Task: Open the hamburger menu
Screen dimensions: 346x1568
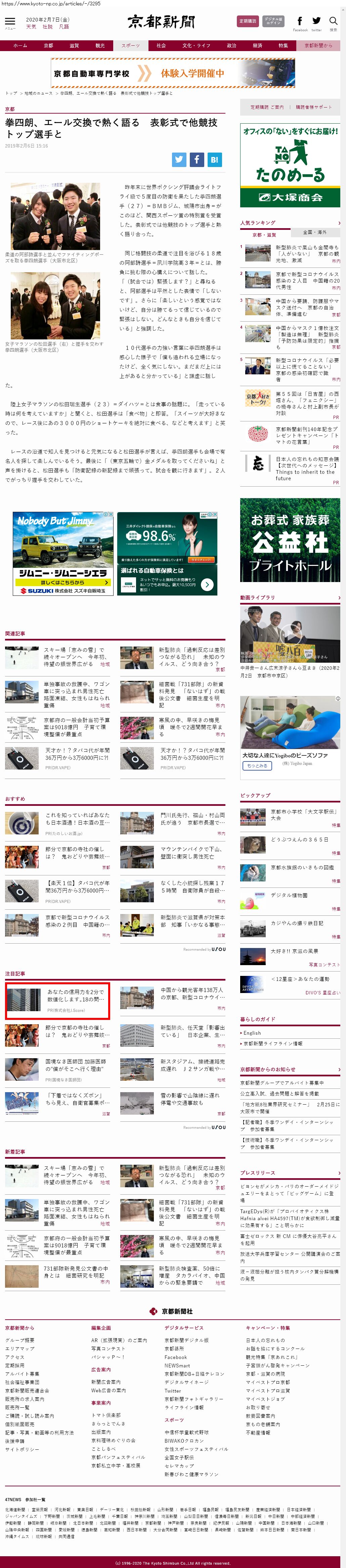Action: point(10,23)
